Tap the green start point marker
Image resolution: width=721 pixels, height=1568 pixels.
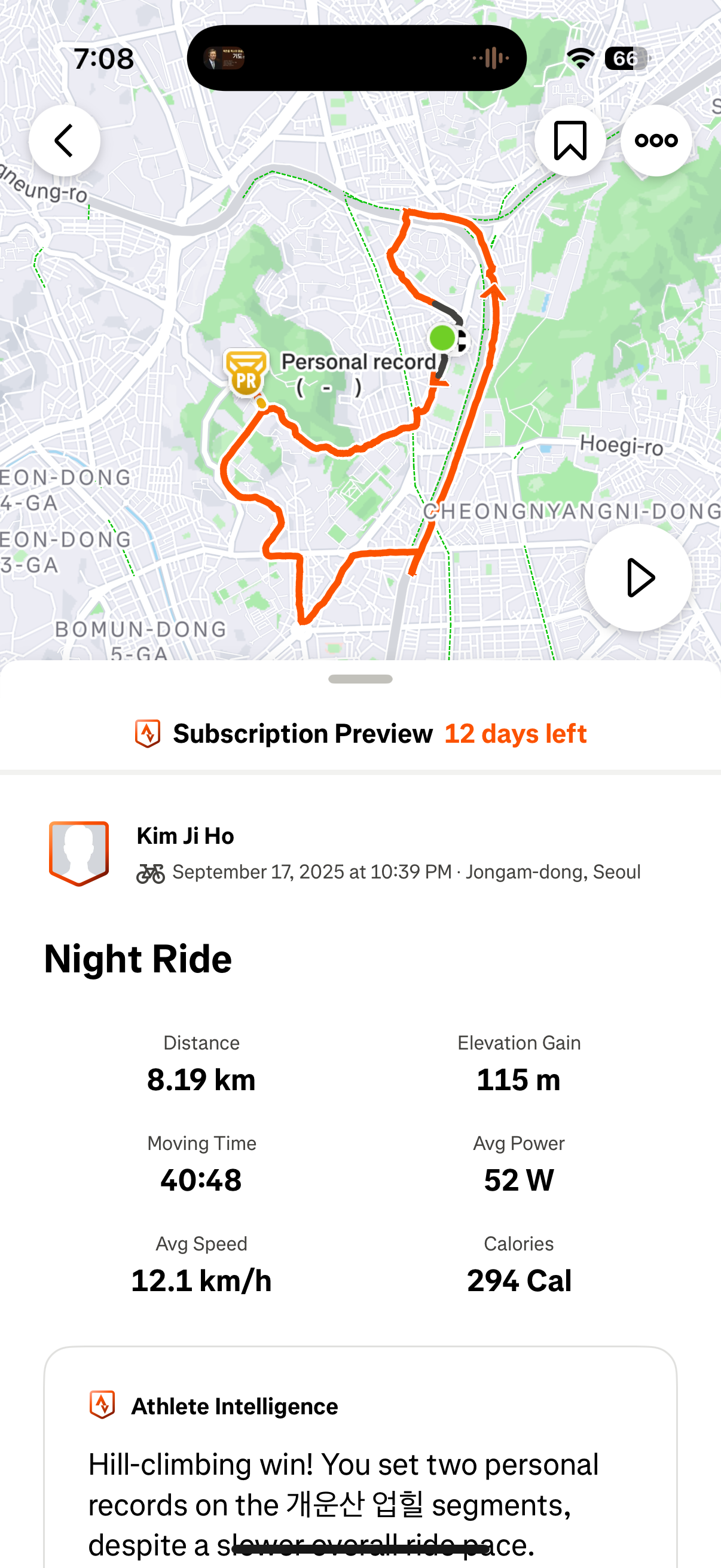442,337
